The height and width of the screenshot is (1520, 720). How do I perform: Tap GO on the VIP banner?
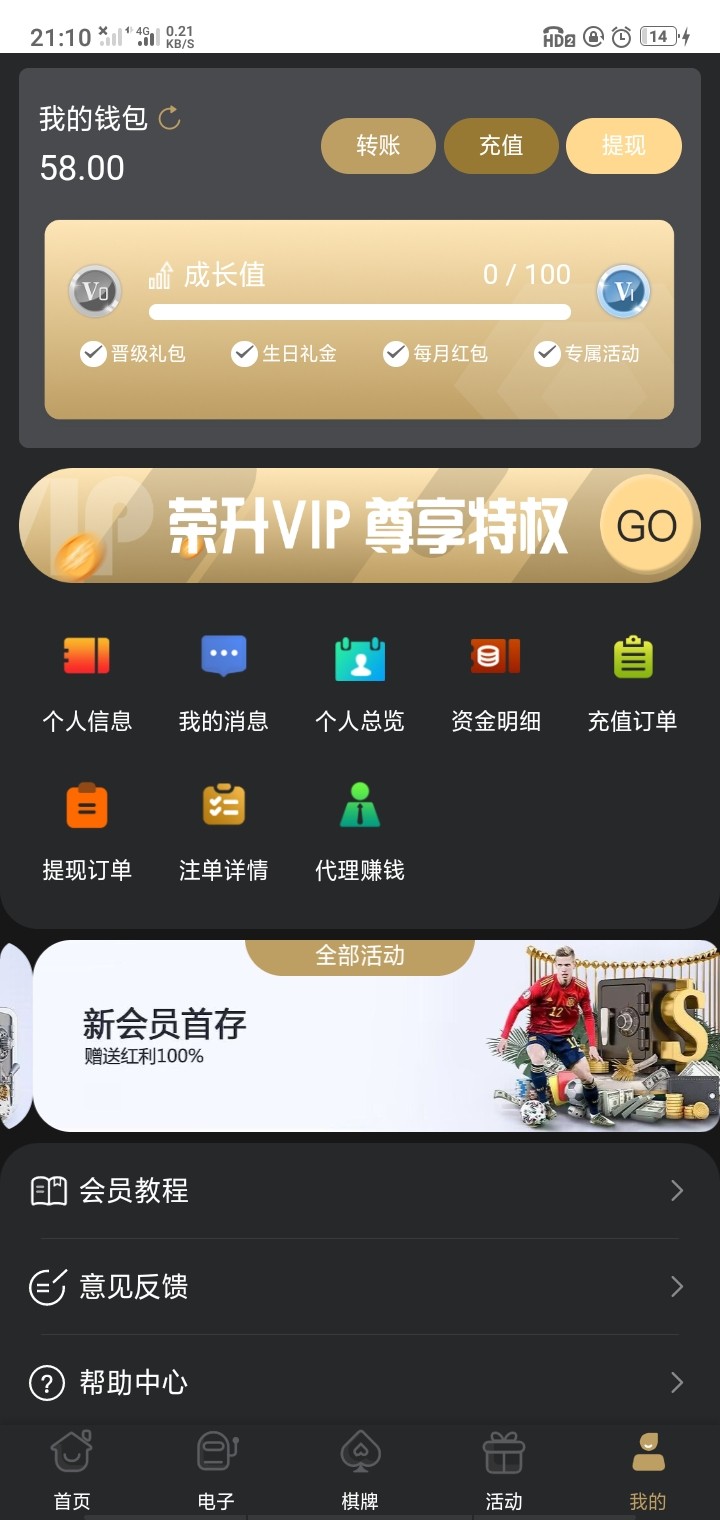click(647, 526)
